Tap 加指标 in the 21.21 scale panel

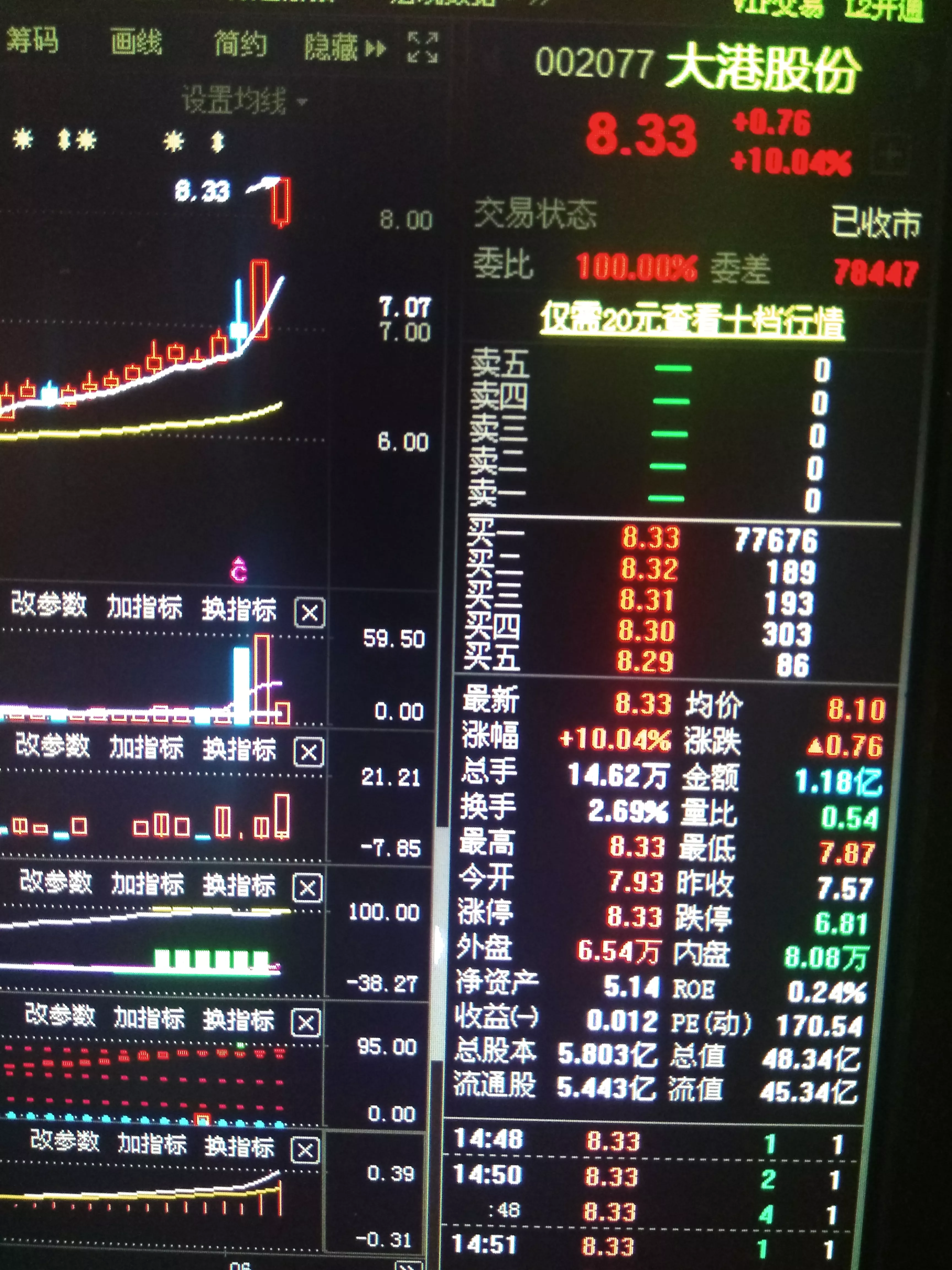tap(146, 747)
